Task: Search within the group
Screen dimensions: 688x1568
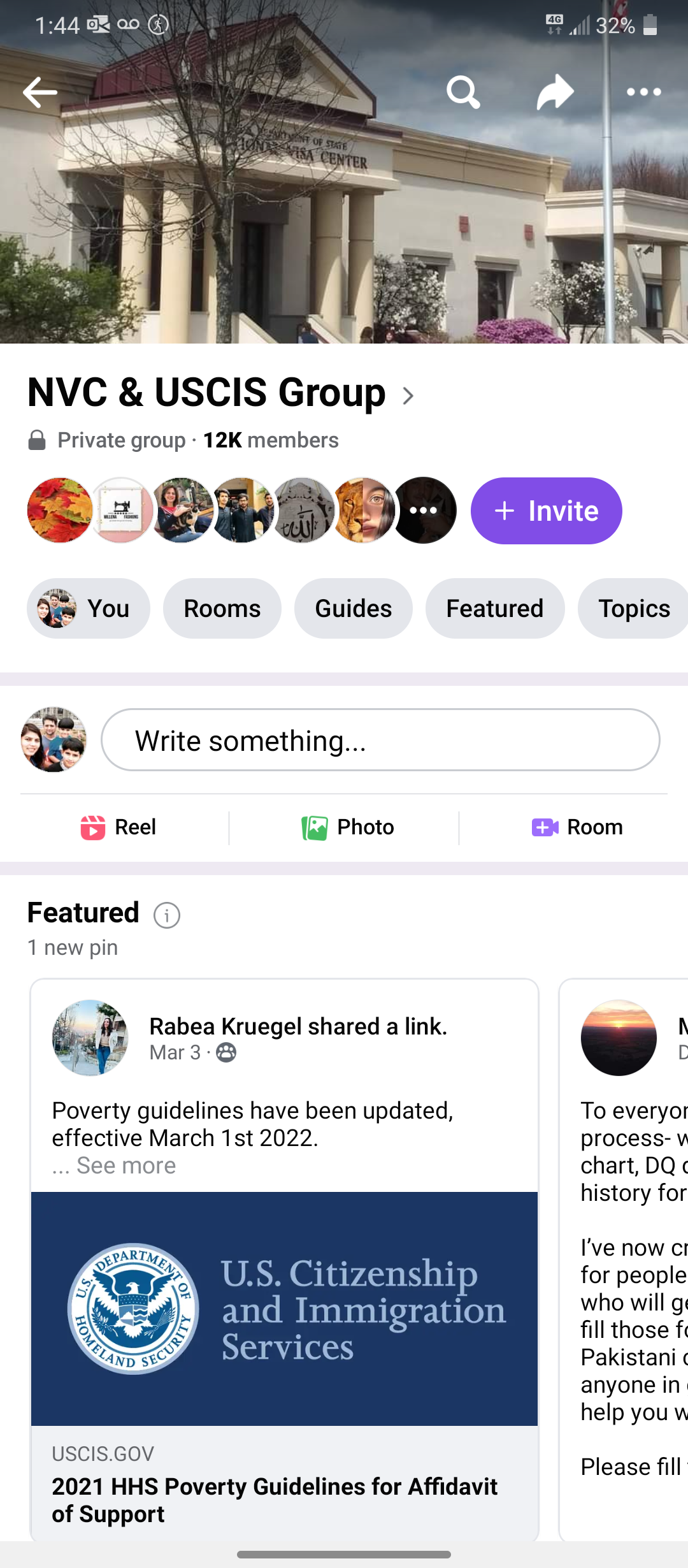Action: 463,92
